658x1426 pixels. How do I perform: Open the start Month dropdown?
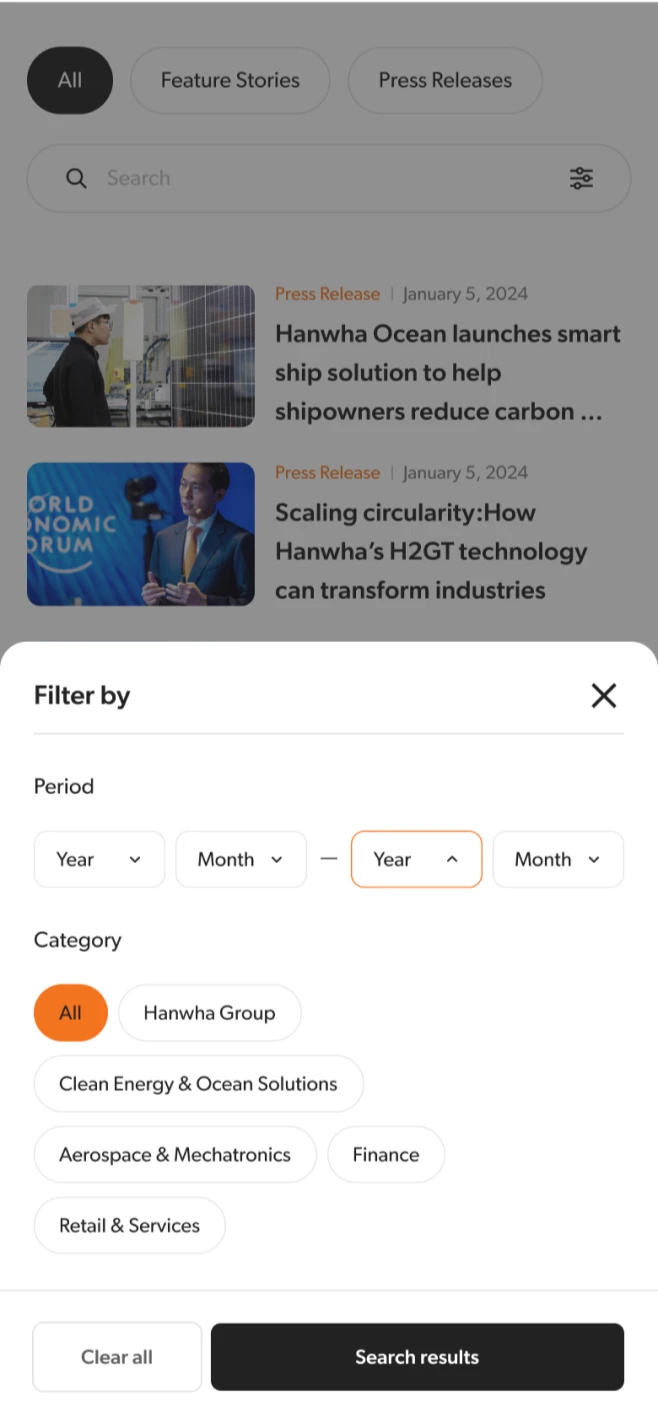[x=241, y=859]
